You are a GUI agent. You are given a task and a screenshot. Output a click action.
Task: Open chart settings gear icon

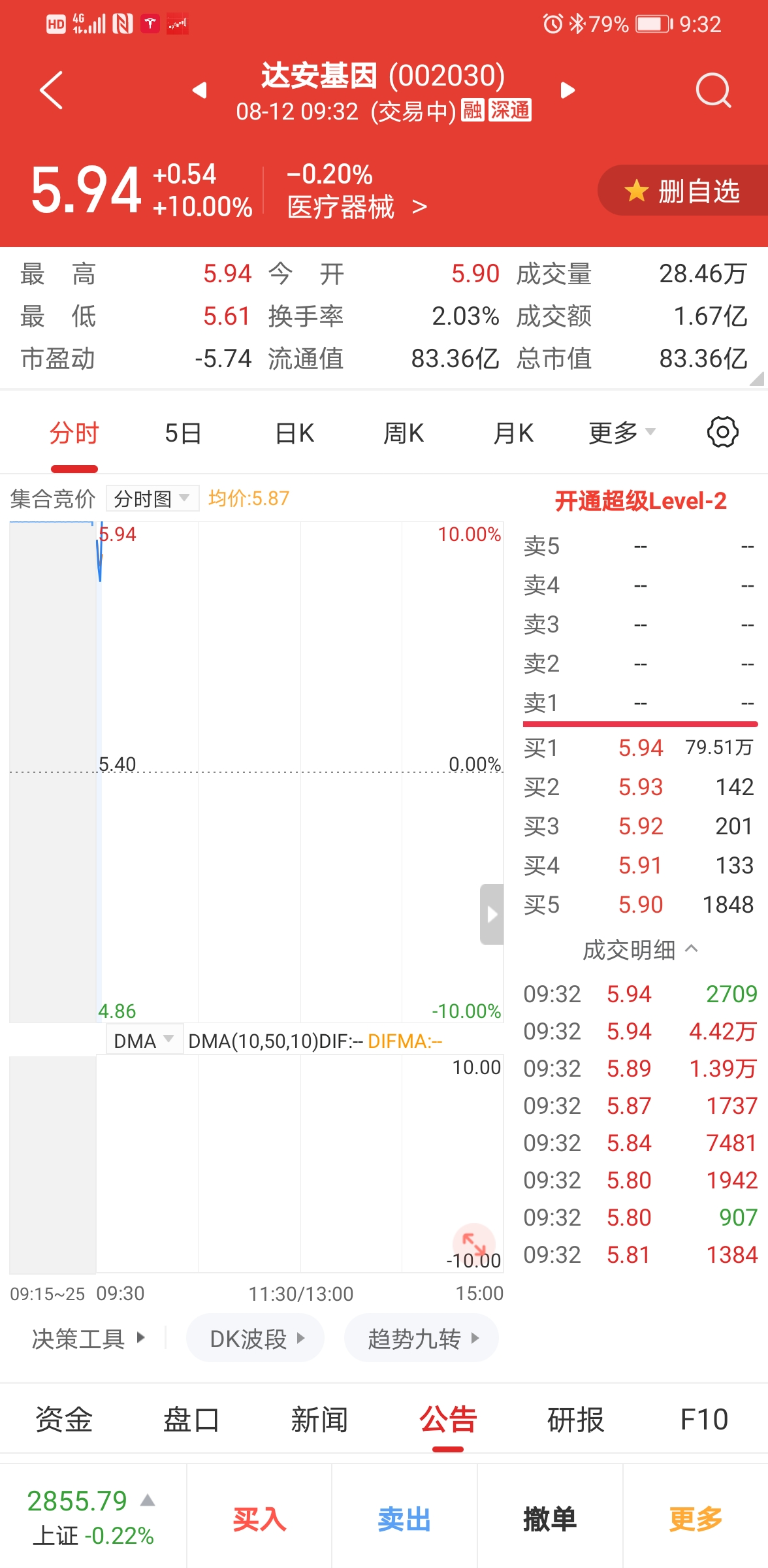722,432
